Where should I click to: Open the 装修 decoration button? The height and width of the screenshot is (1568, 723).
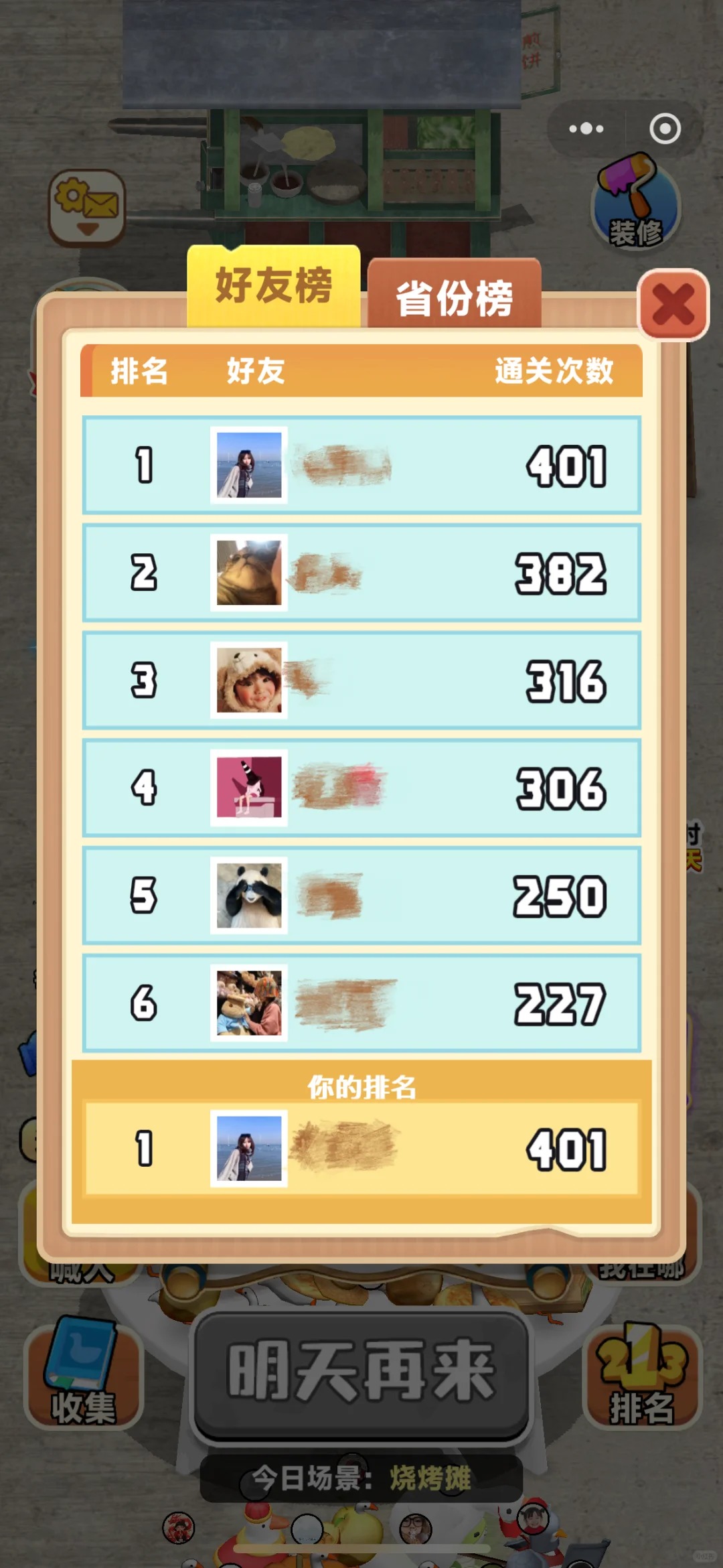point(635,203)
